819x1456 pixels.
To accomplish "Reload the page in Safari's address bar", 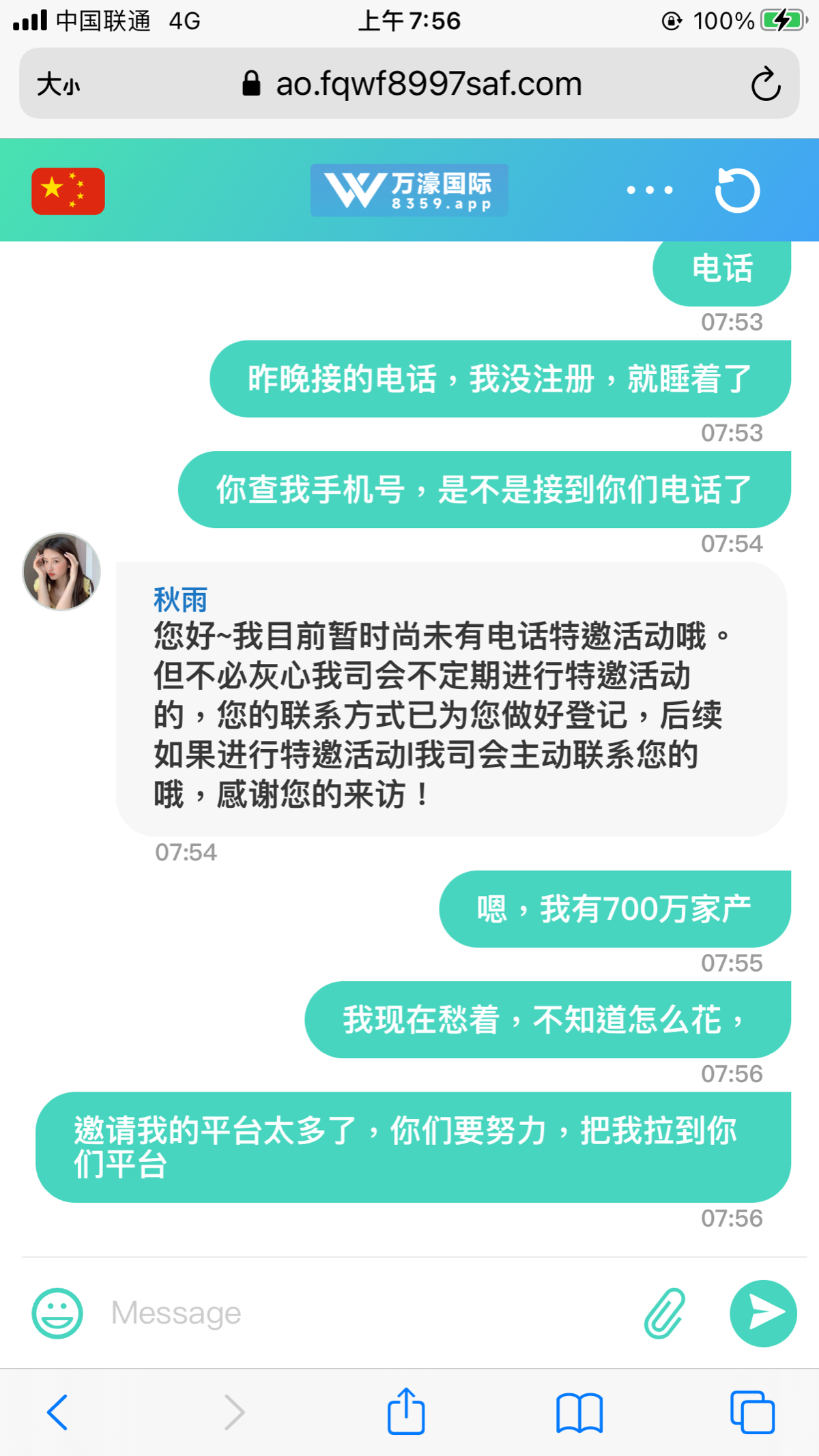I will point(765,84).
